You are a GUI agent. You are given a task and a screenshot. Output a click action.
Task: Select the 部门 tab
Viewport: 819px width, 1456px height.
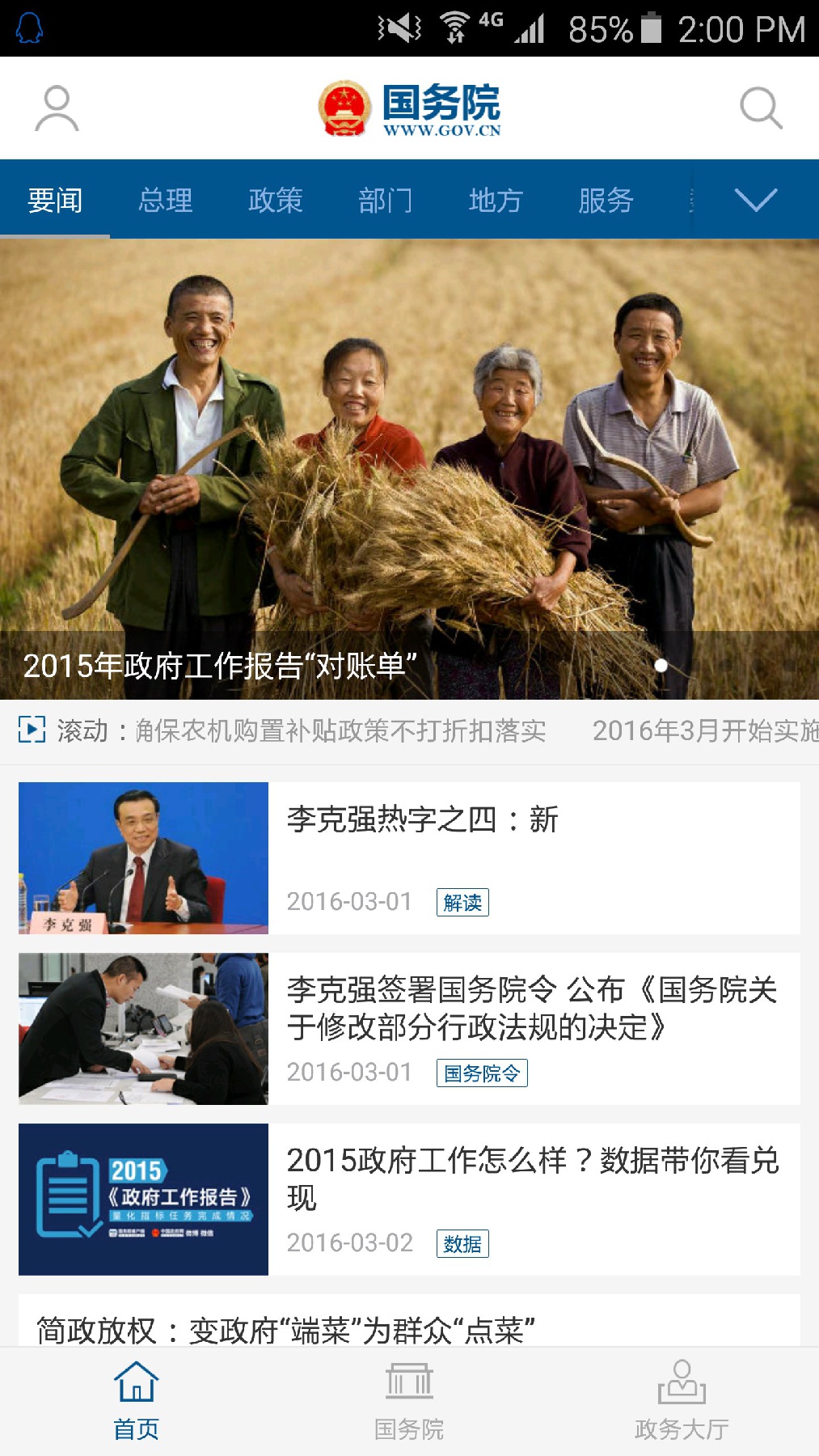point(385,200)
